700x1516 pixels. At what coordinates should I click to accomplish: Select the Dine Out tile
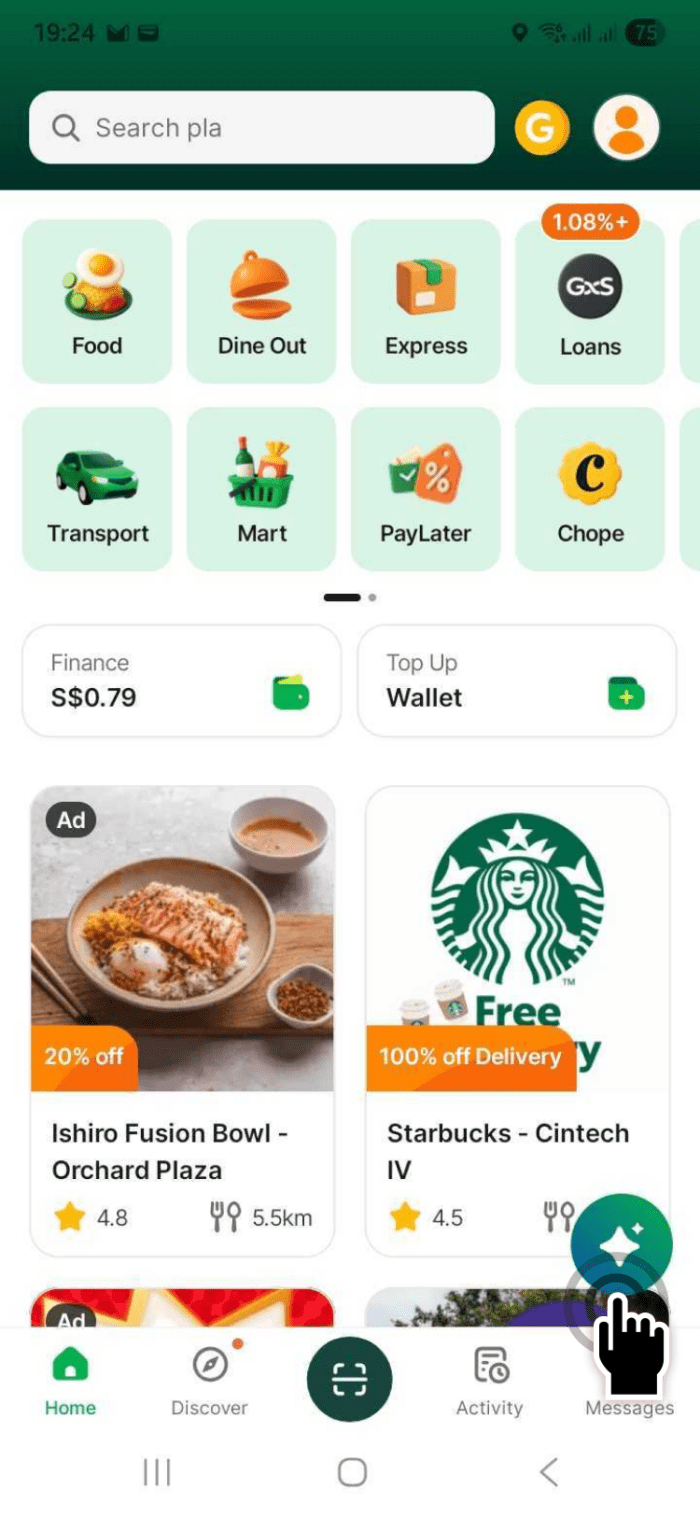[x=261, y=302]
